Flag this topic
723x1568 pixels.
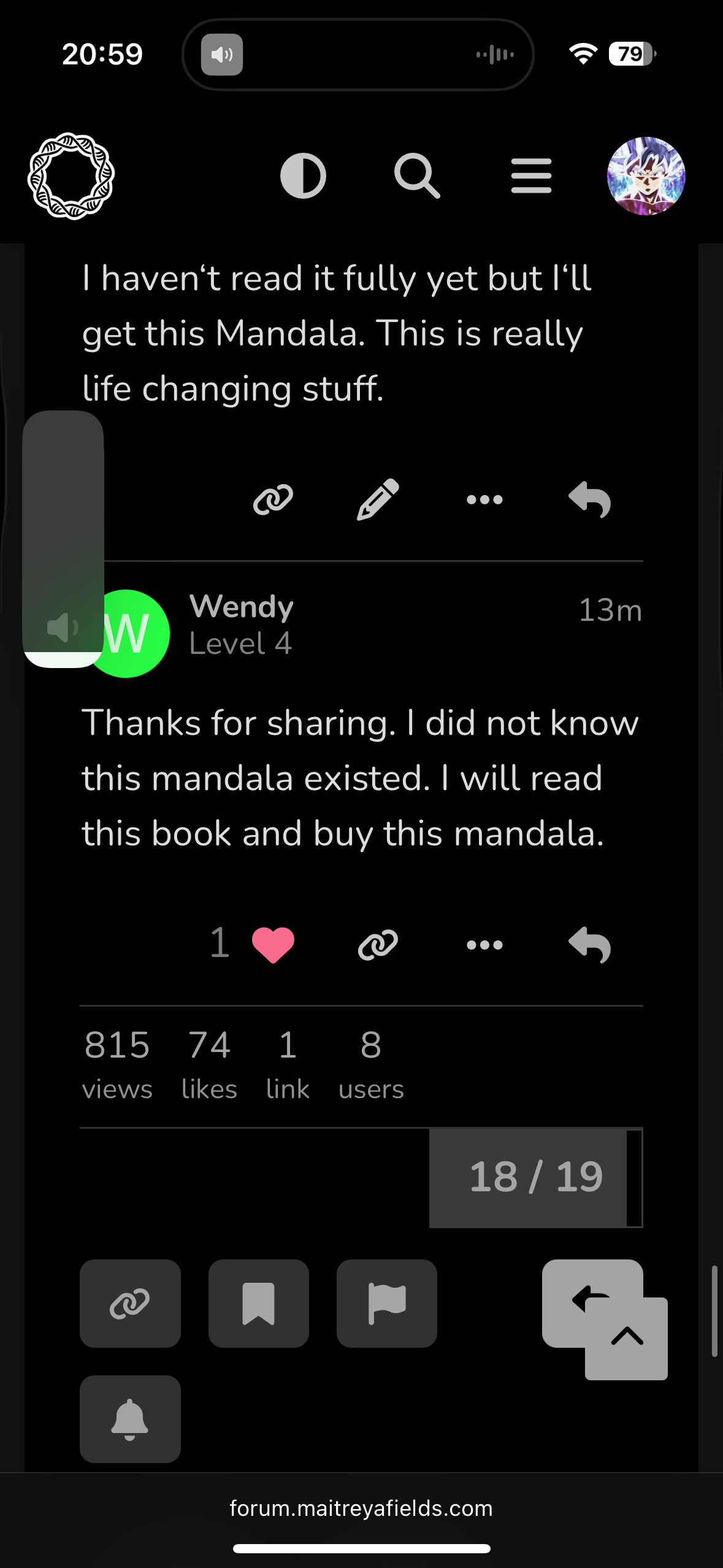(x=386, y=1303)
